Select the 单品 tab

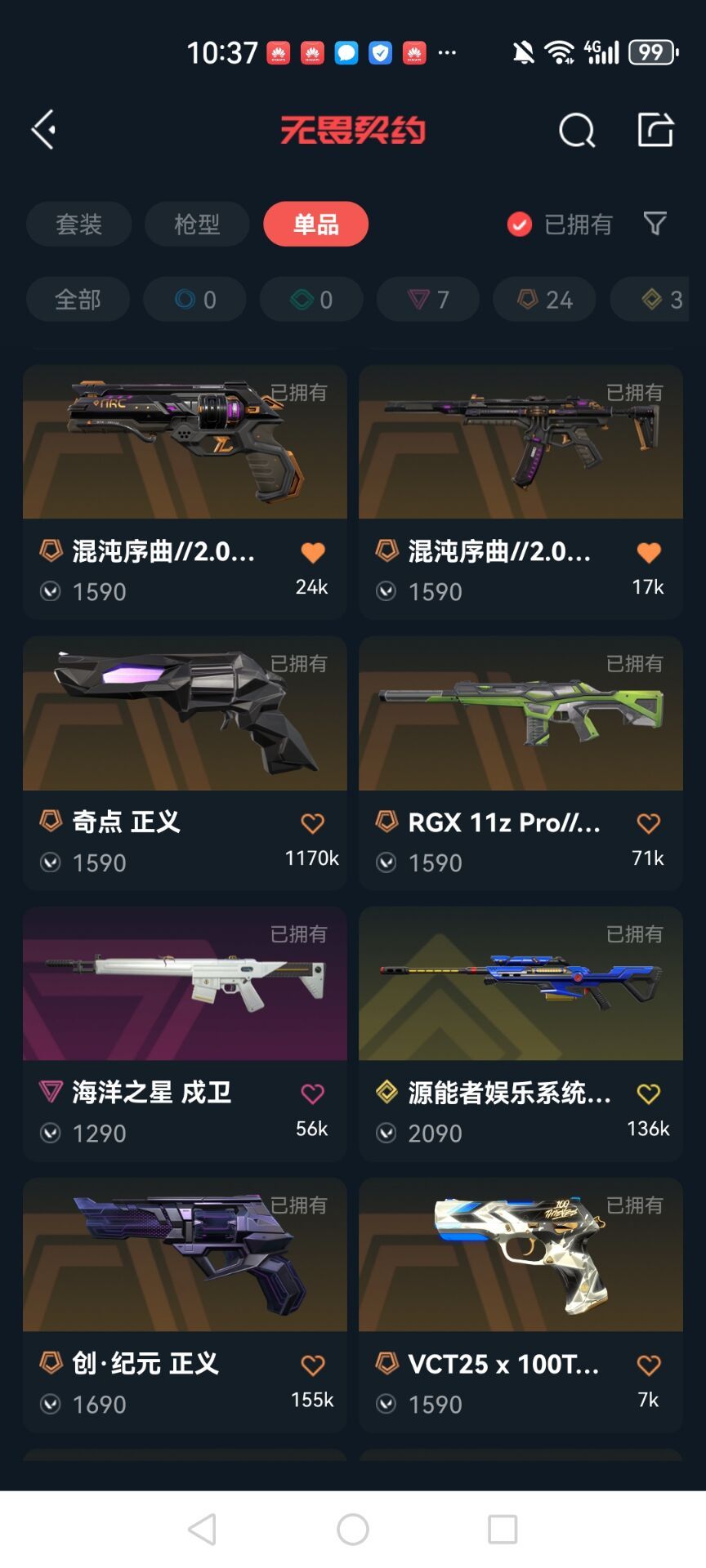coord(315,224)
